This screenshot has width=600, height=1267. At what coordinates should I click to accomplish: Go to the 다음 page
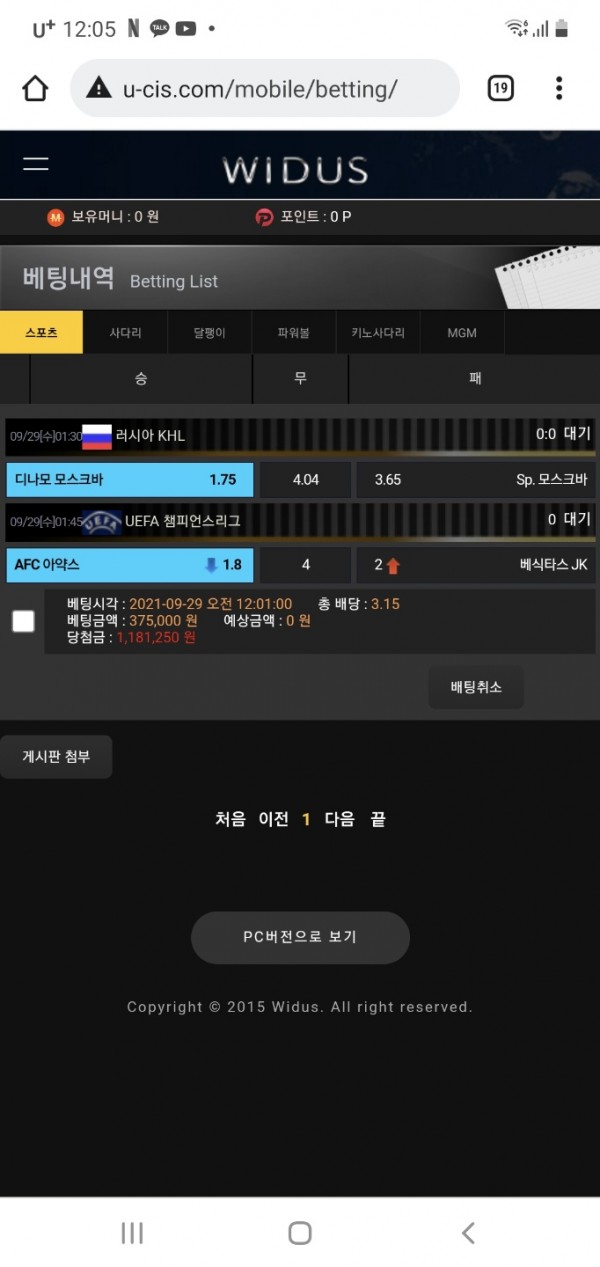[340, 819]
